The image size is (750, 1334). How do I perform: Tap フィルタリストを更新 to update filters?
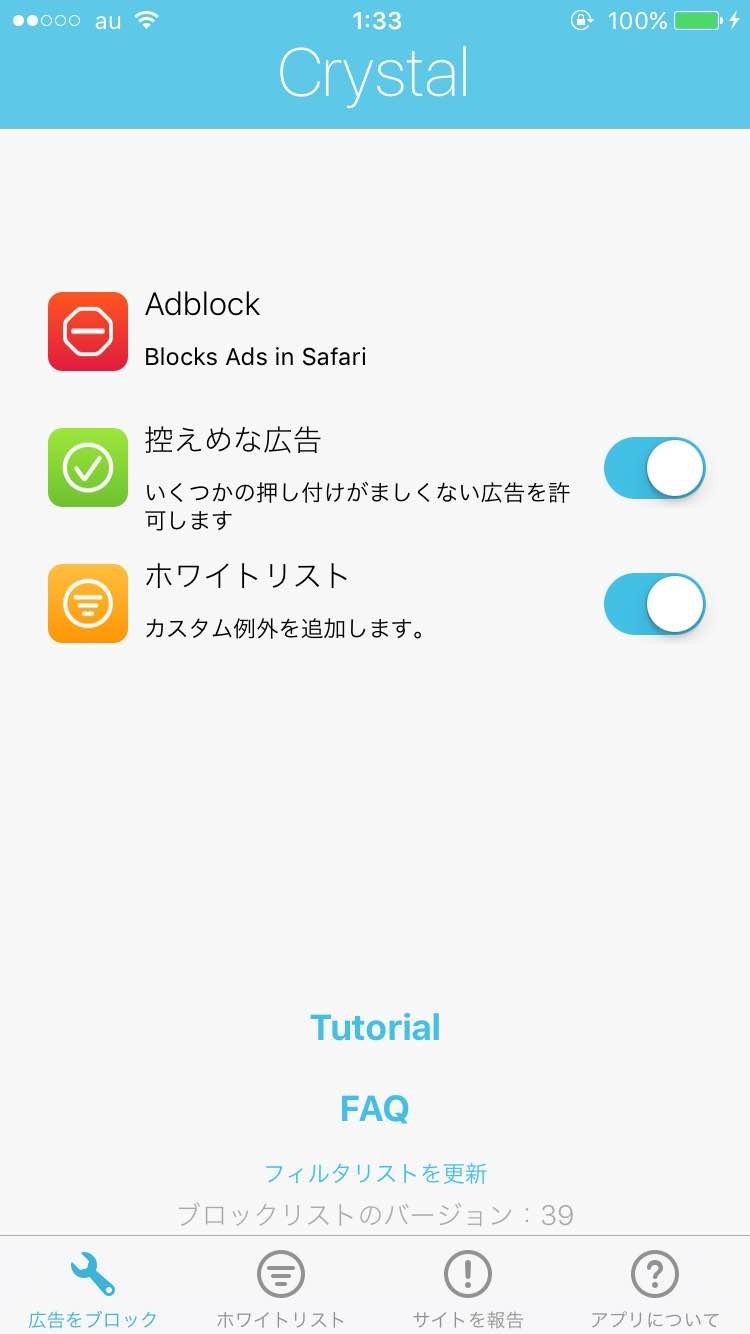(x=375, y=1173)
